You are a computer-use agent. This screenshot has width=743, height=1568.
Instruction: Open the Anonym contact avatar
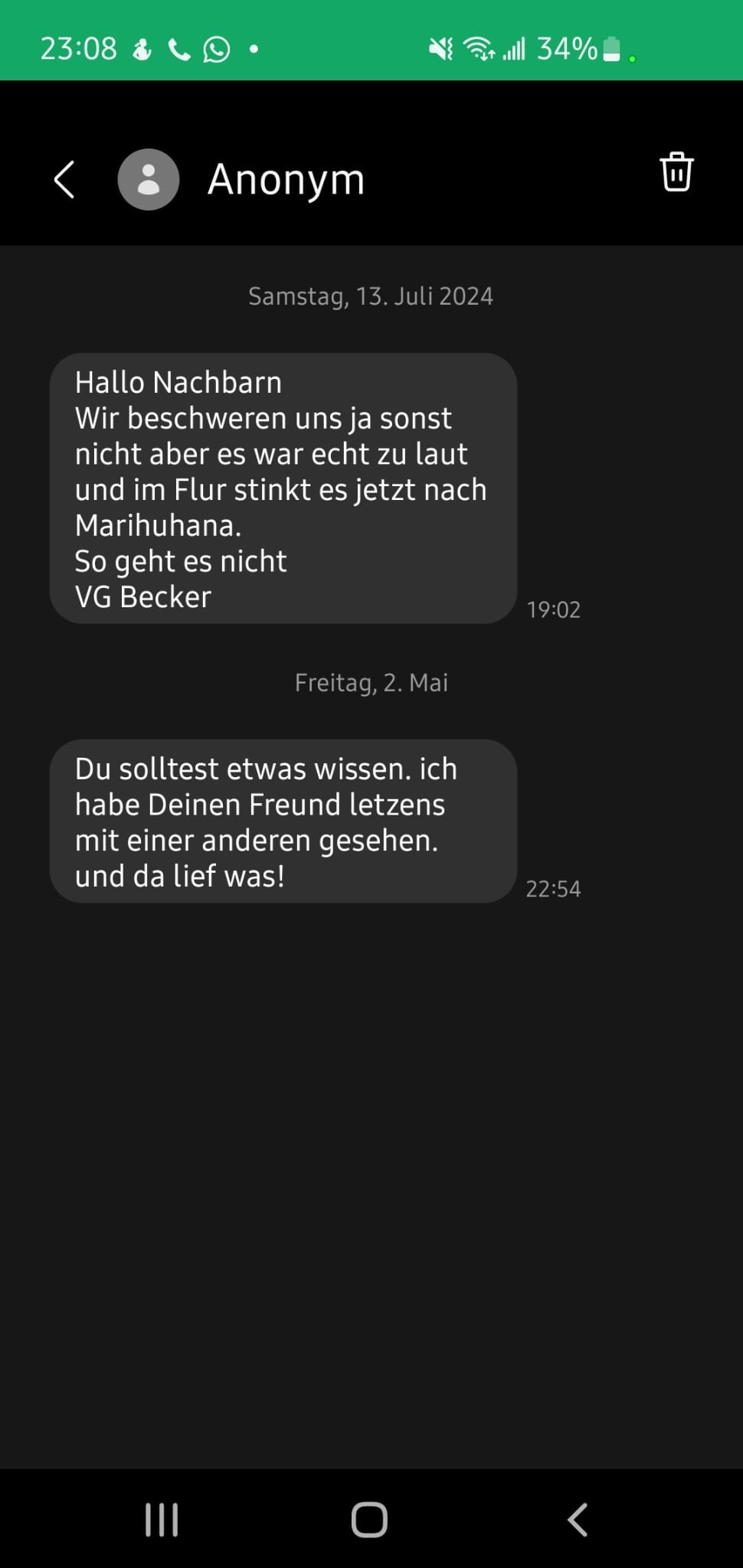(149, 179)
